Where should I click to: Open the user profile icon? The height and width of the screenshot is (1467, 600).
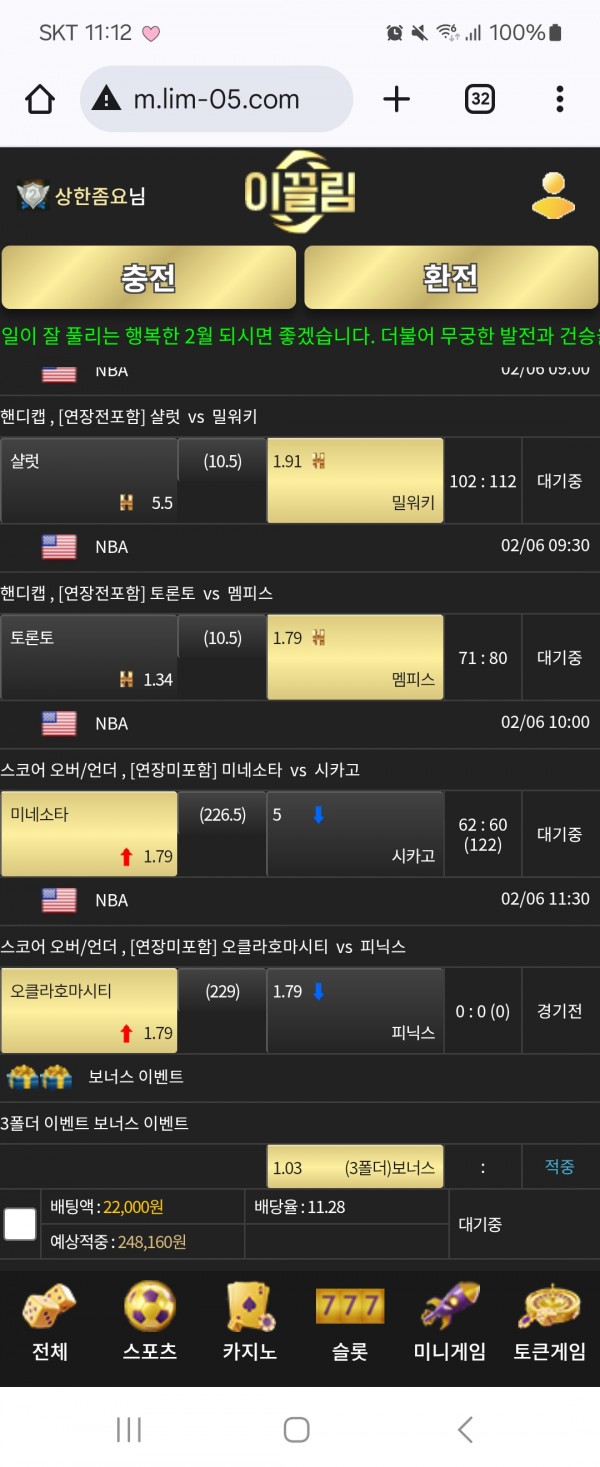click(x=553, y=196)
